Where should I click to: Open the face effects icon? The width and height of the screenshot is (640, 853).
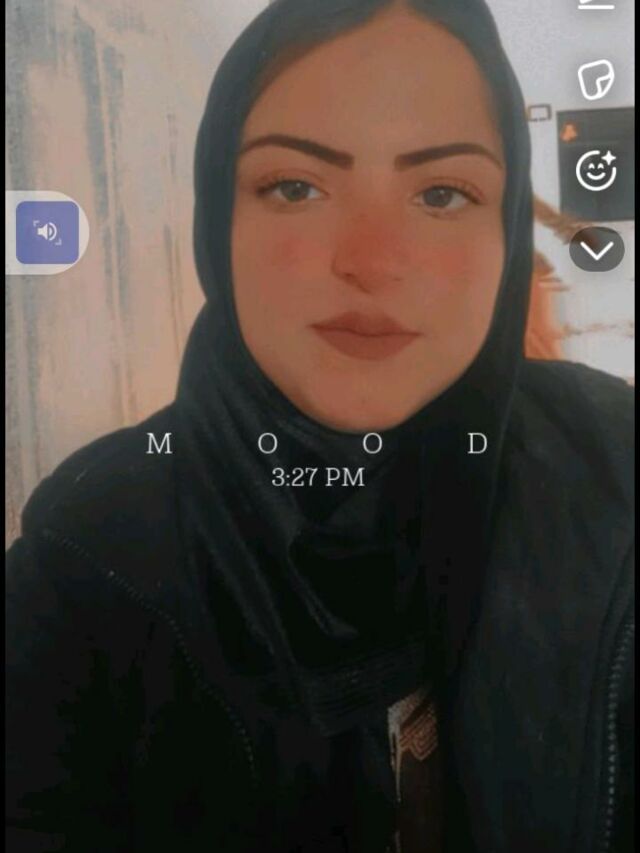596,171
